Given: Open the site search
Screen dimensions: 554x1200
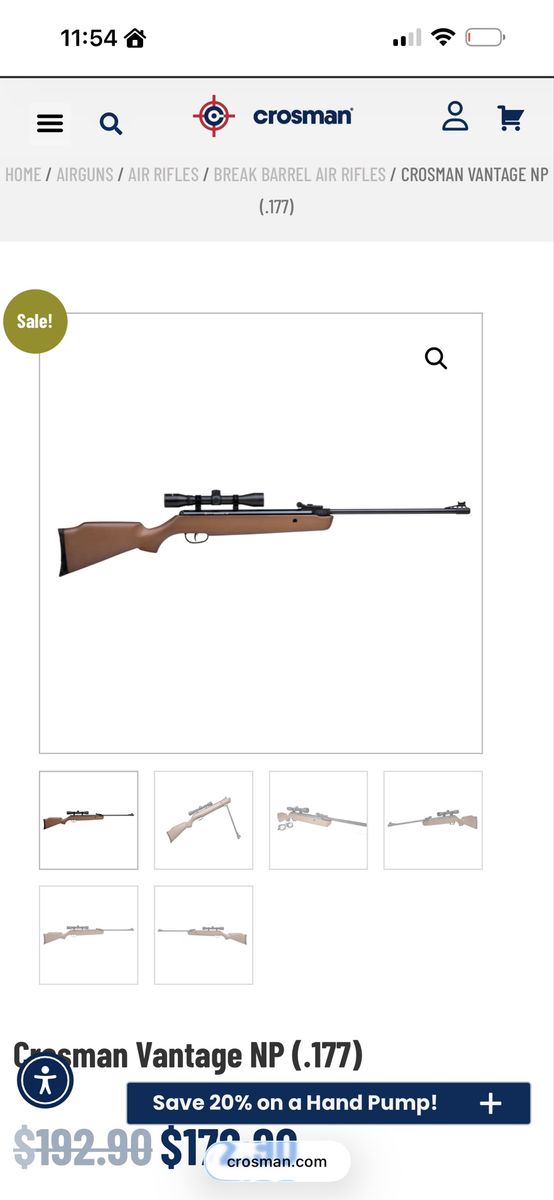Looking at the screenshot, I should point(111,124).
